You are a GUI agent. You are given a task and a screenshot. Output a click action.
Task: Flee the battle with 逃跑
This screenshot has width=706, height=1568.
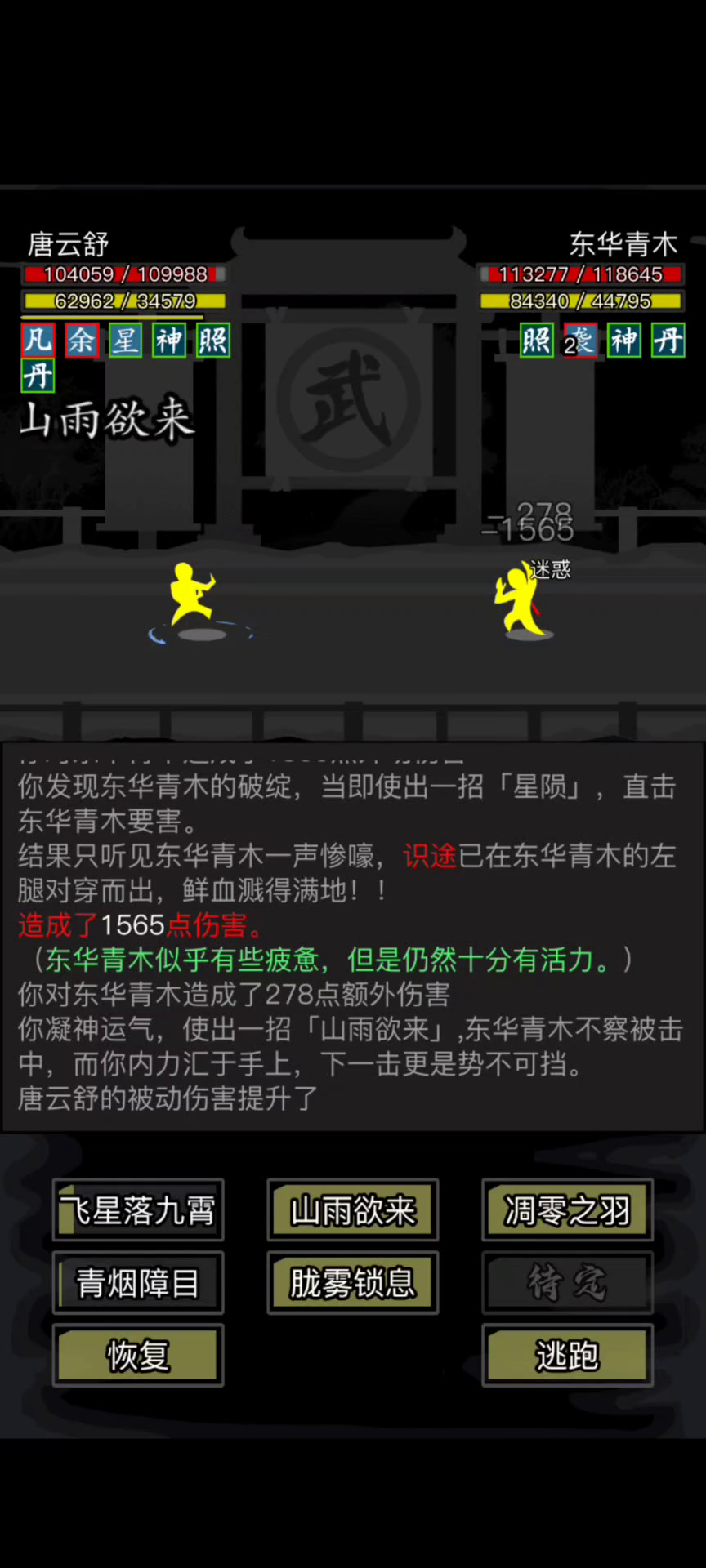pos(567,1356)
